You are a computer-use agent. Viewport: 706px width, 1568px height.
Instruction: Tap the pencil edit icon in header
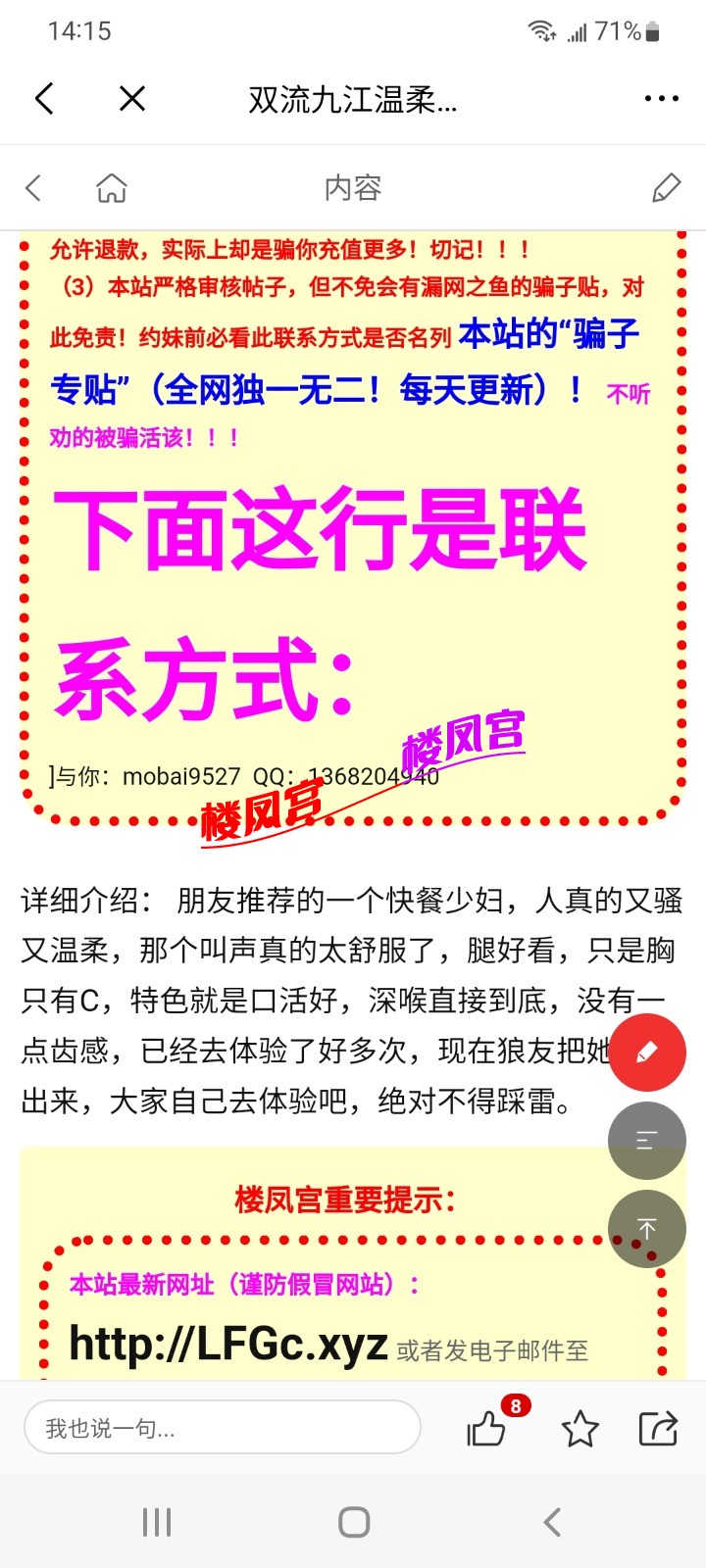[666, 188]
